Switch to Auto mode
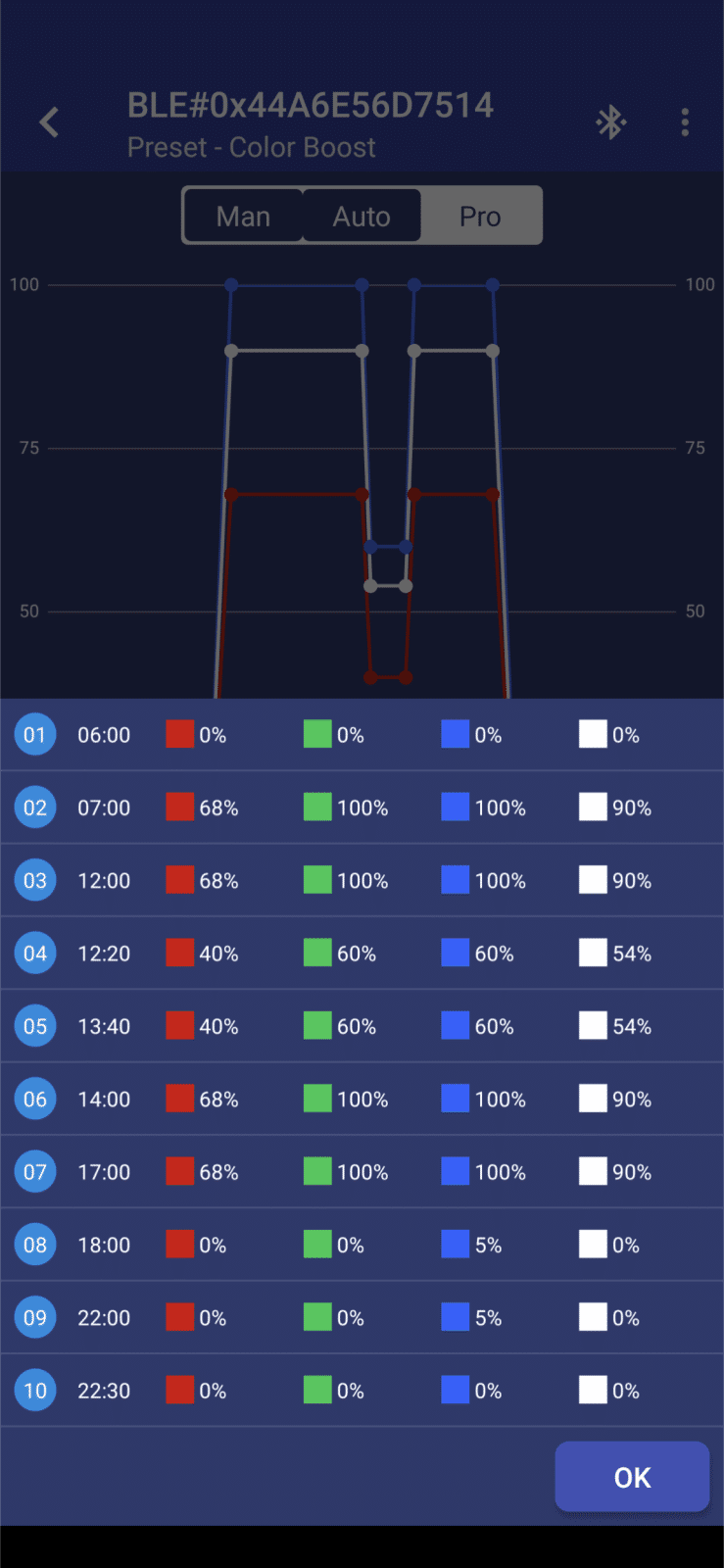724x1568 pixels. click(x=362, y=216)
